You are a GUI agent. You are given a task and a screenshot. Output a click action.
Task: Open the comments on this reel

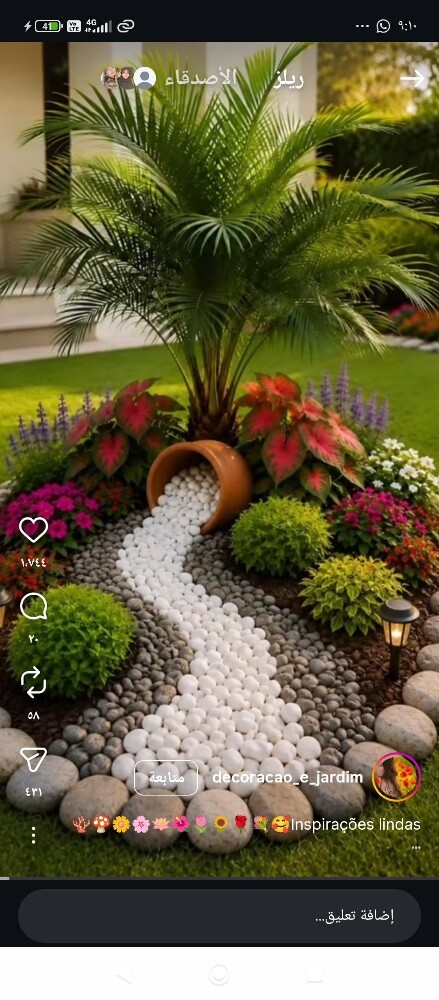coord(33,607)
